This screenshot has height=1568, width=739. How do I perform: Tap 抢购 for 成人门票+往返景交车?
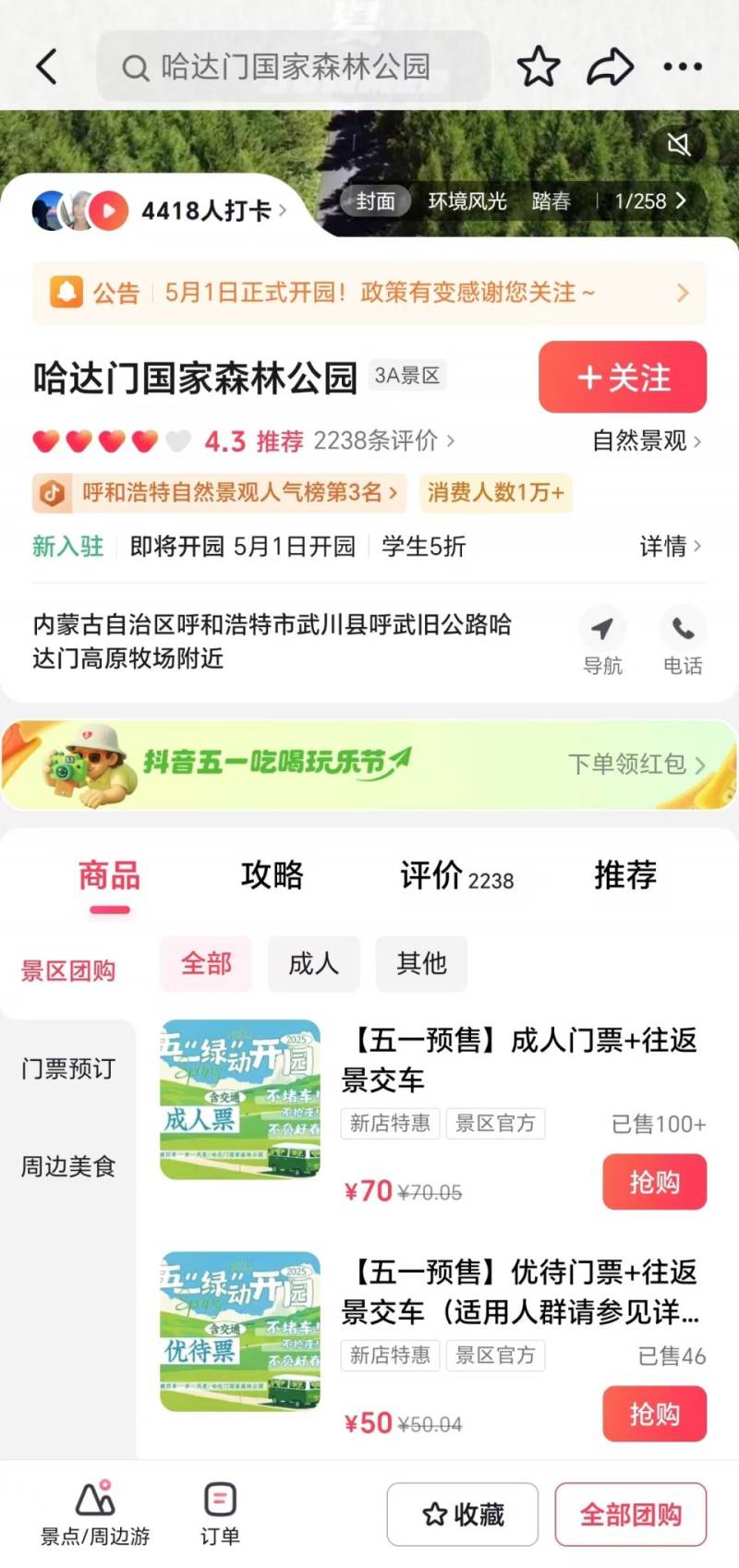coord(654,1181)
